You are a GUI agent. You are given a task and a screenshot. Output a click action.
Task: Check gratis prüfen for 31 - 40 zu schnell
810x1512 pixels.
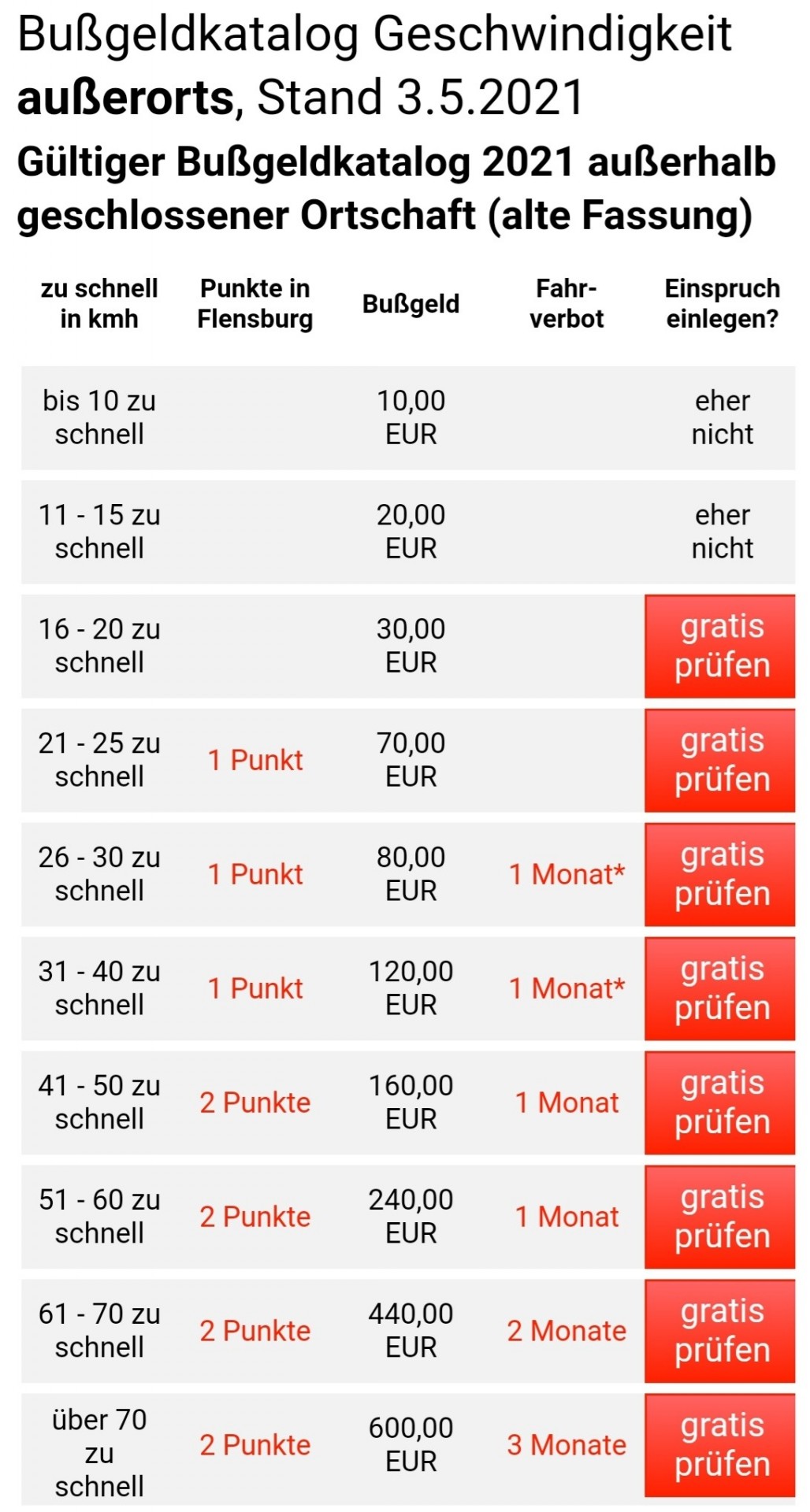[x=719, y=988]
